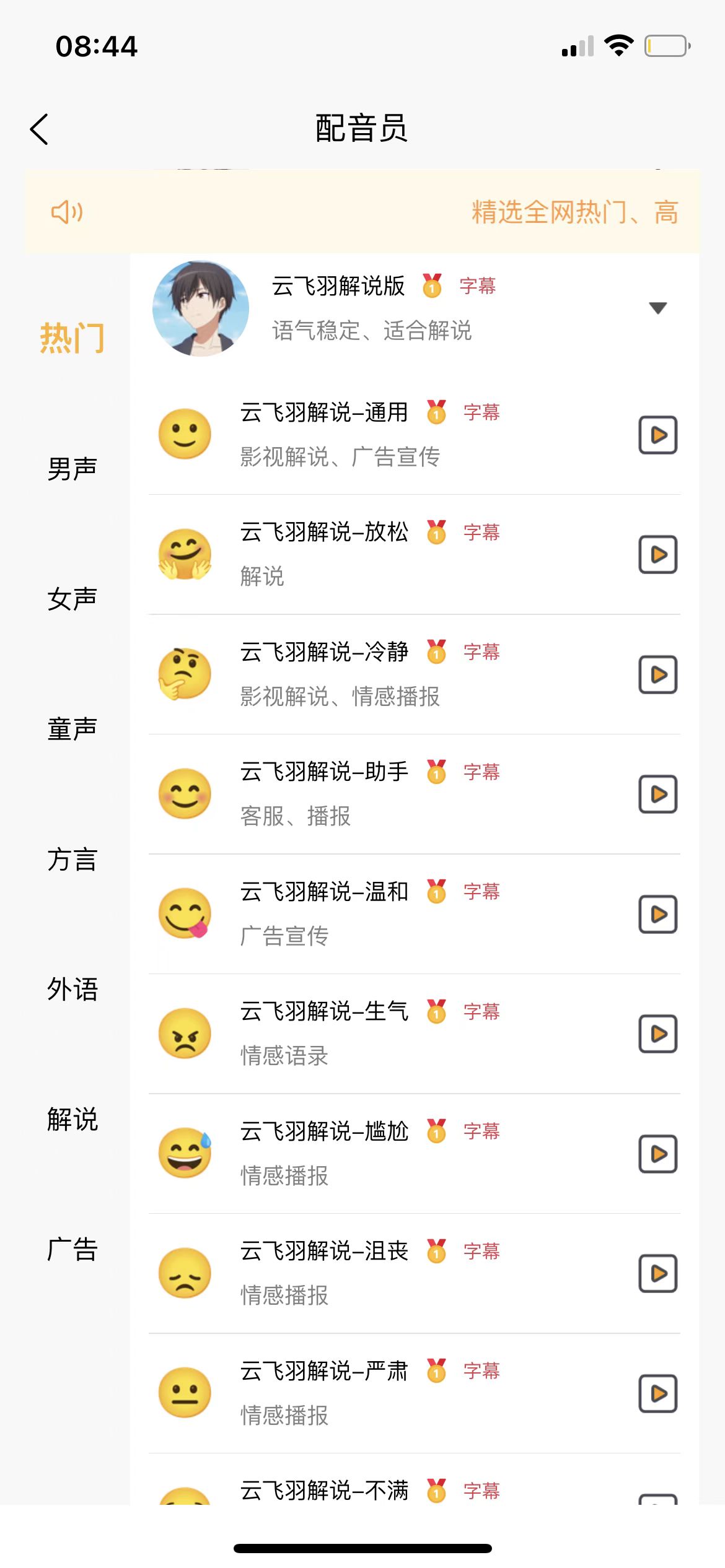Click the smiley emoji for 云飞羽解说-通用
The height and width of the screenshot is (1568, 725).
click(x=183, y=435)
